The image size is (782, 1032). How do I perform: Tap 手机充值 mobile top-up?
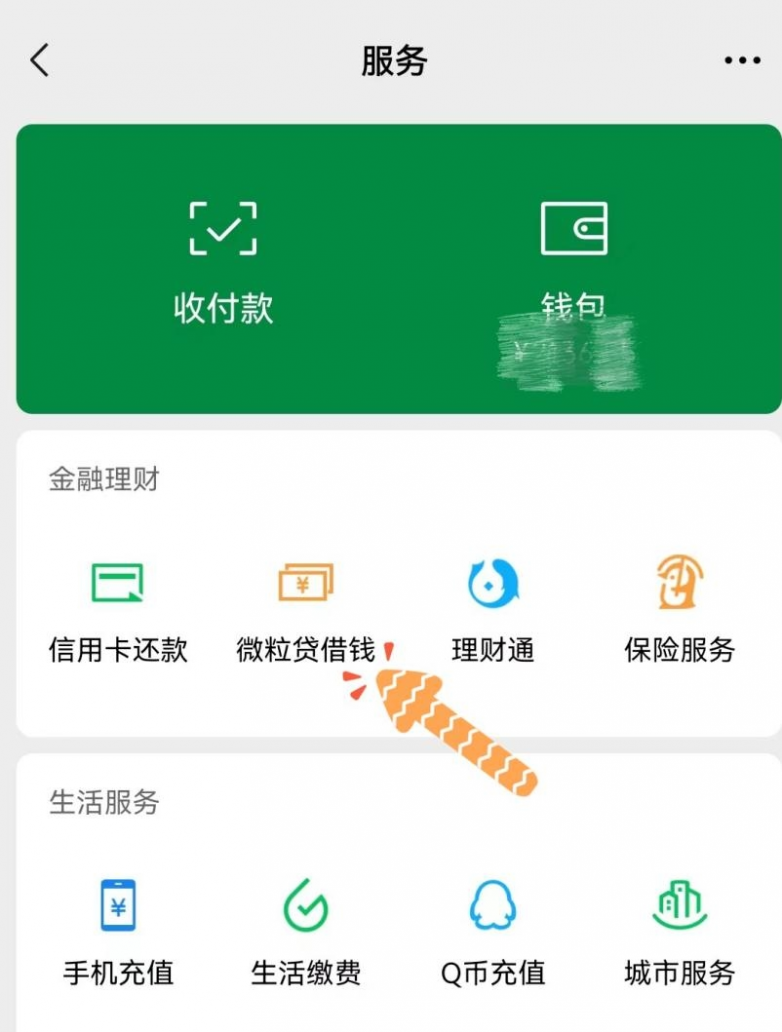click(x=118, y=932)
